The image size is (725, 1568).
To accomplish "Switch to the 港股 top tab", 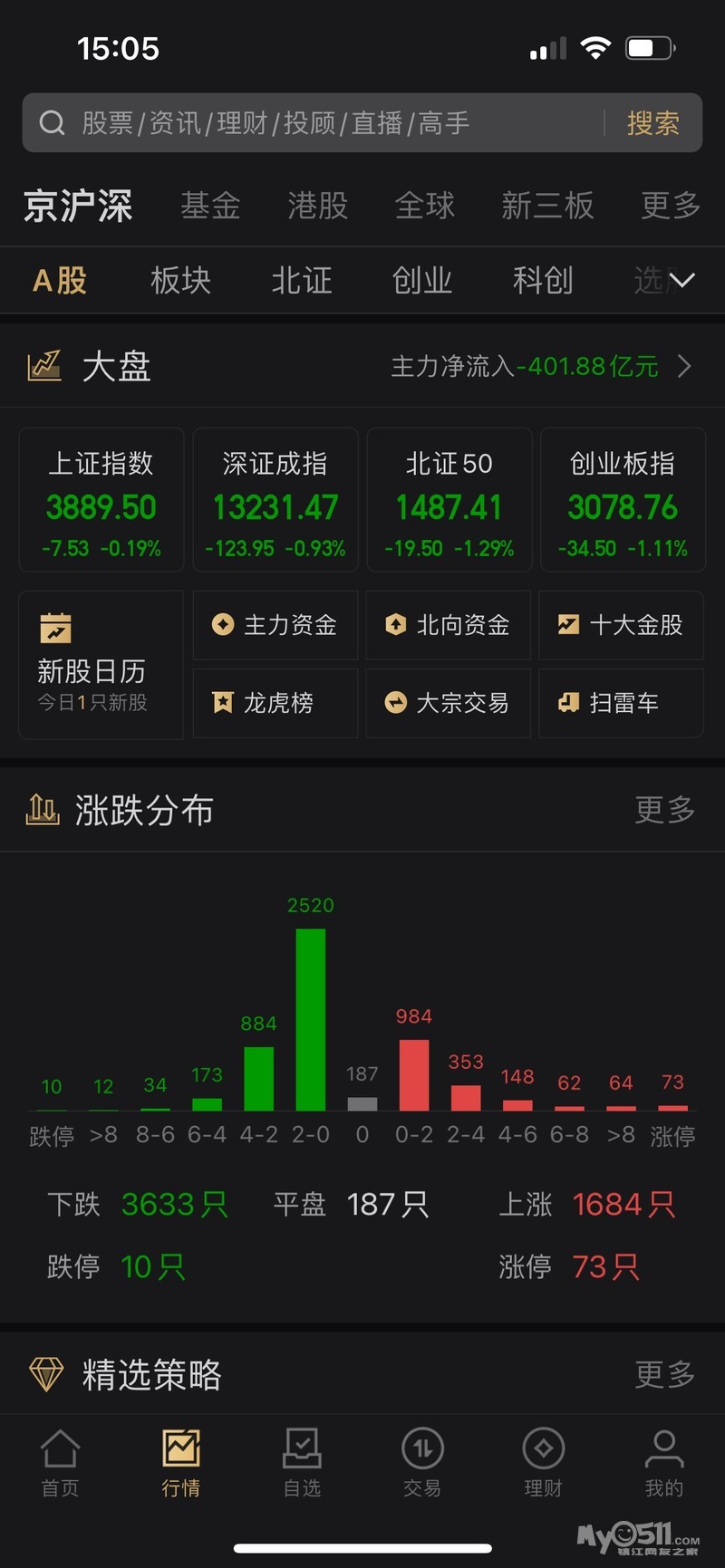I will [318, 206].
